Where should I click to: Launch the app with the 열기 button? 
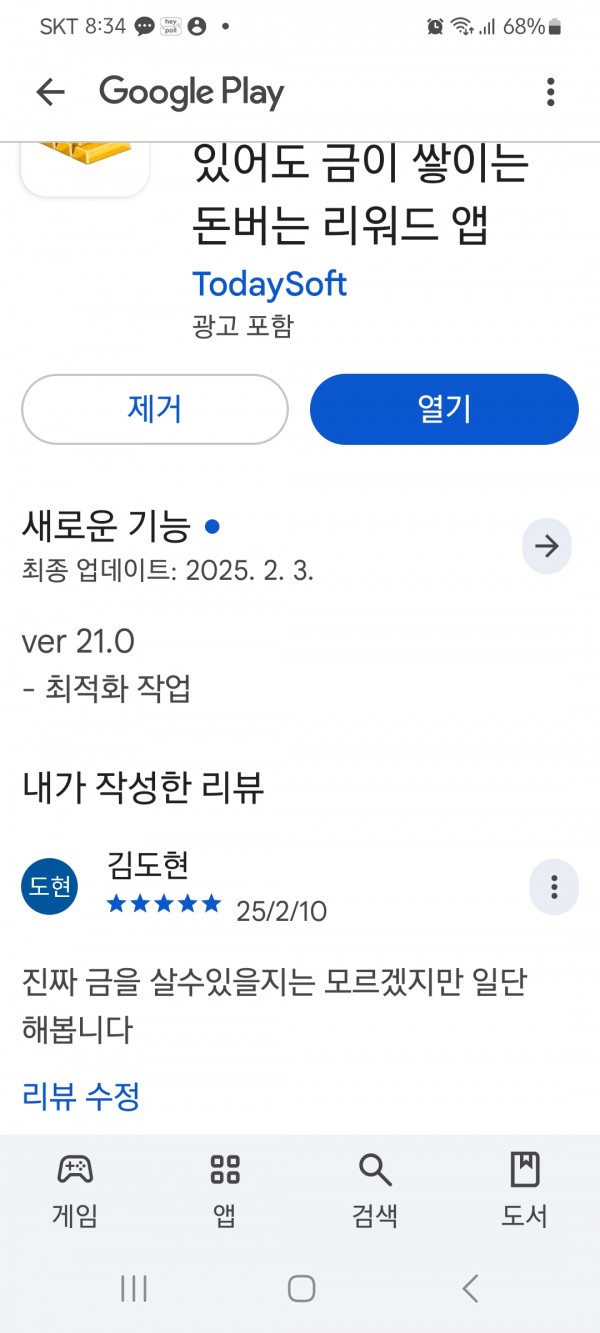(x=444, y=409)
